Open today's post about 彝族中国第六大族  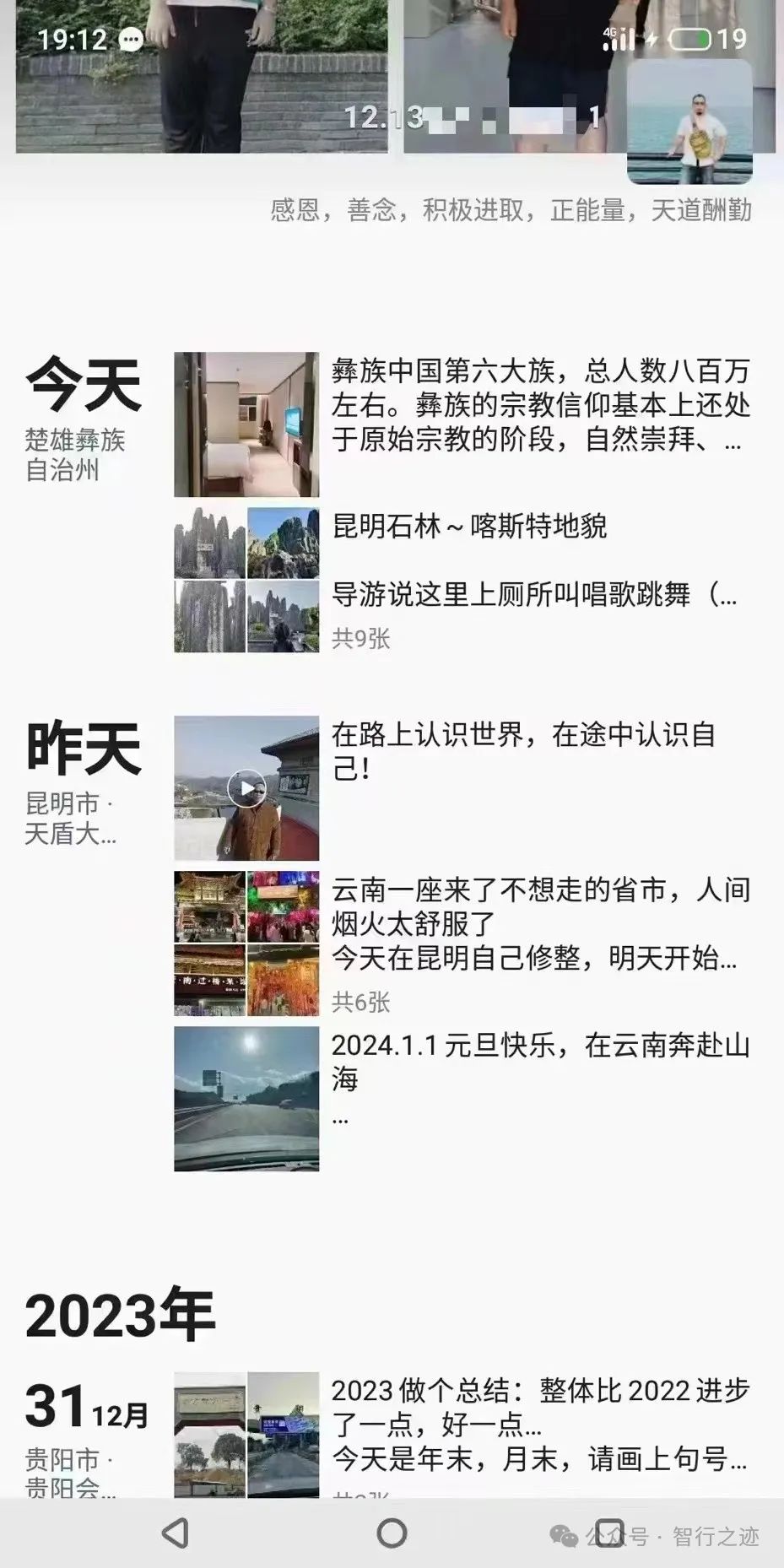(540, 406)
